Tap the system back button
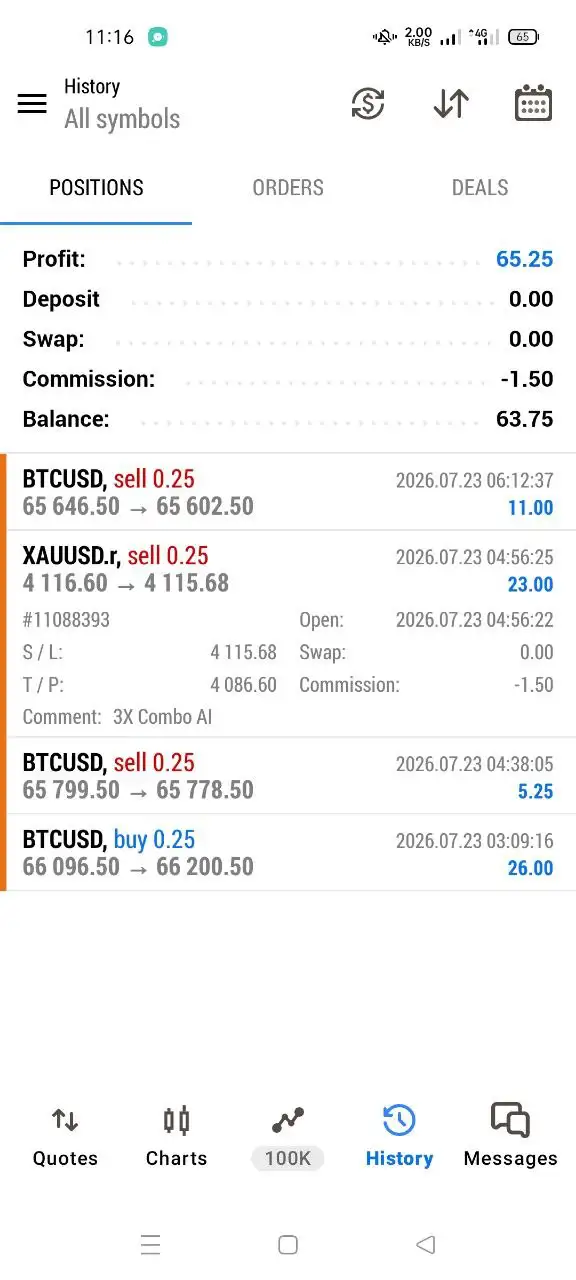Screen dimensions: 576x1280 pyautogui.click(x=425, y=1244)
